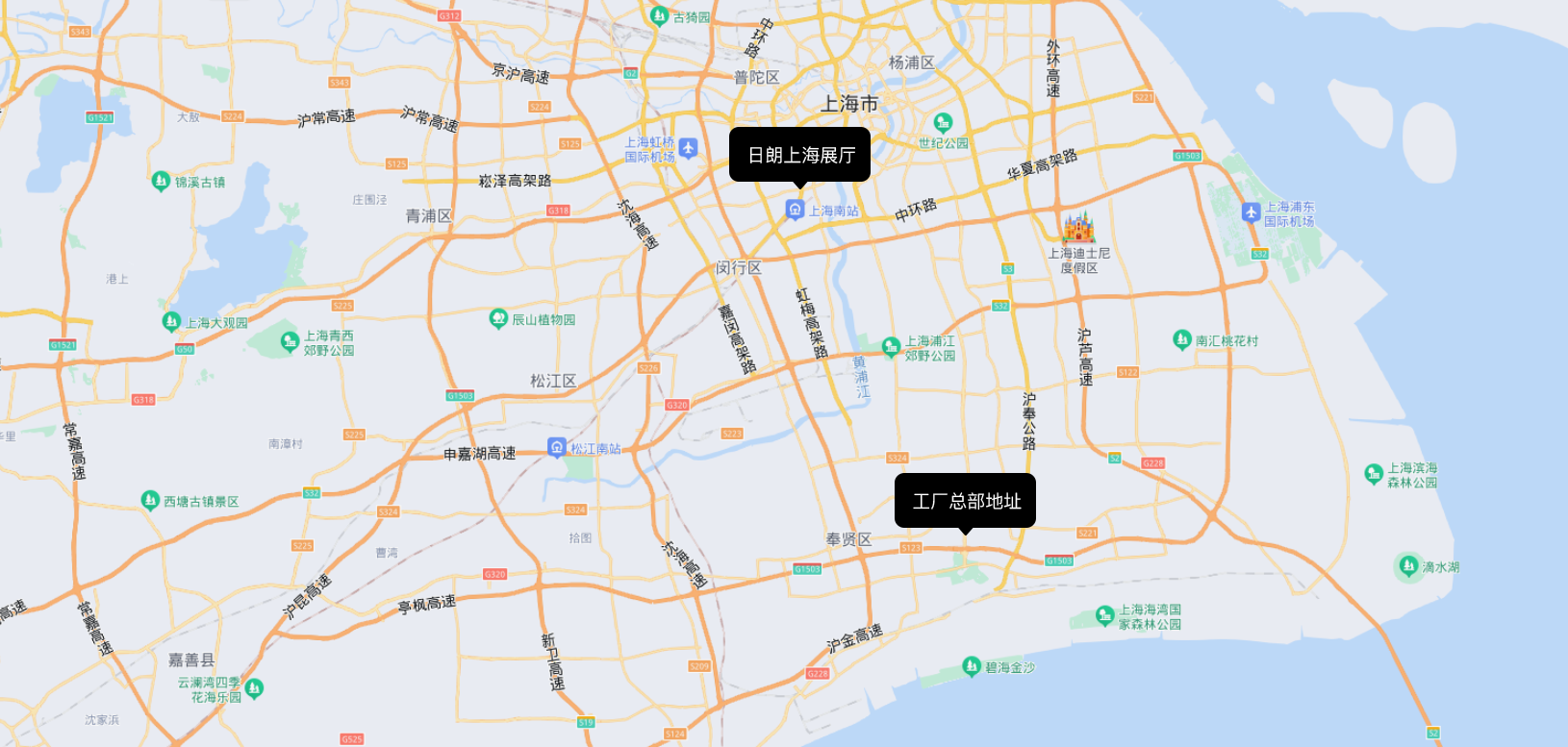The image size is (1568, 747).
Task: Tap the 松江南站 station icon
Action: pyautogui.click(x=557, y=447)
